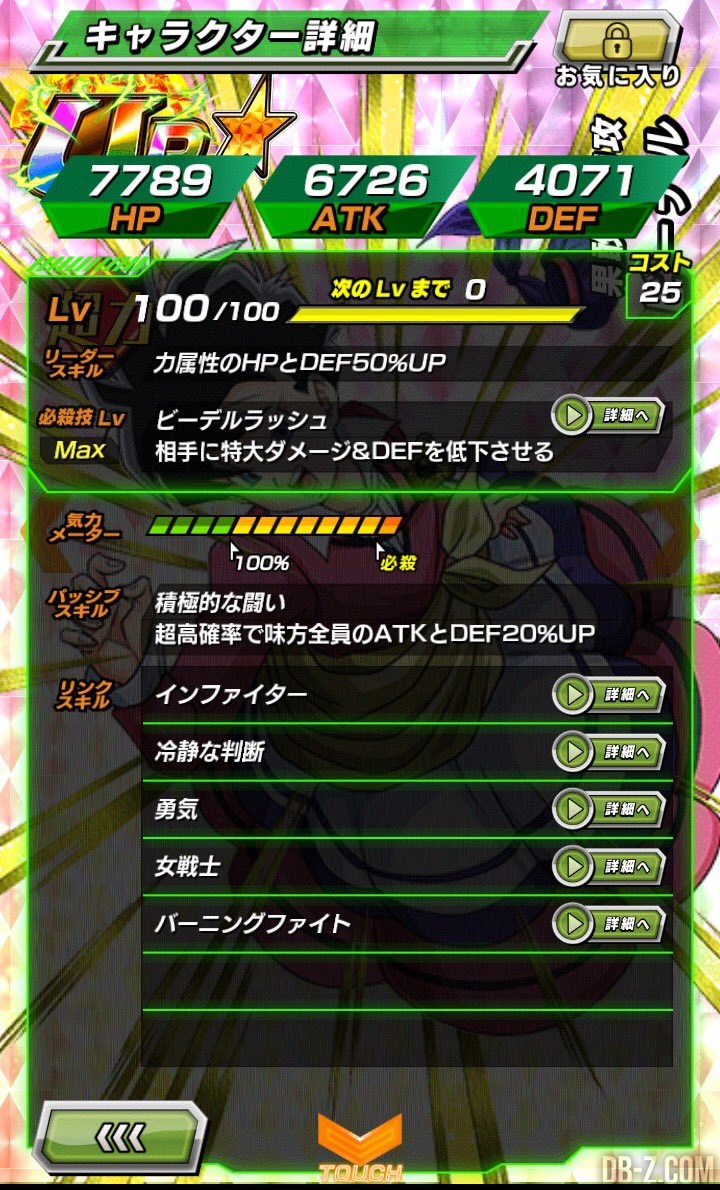The height and width of the screenshot is (1190, 720).
Task: Open 詳細へ for ビーデルラッシュ super attack
Action: click(607, 415)
